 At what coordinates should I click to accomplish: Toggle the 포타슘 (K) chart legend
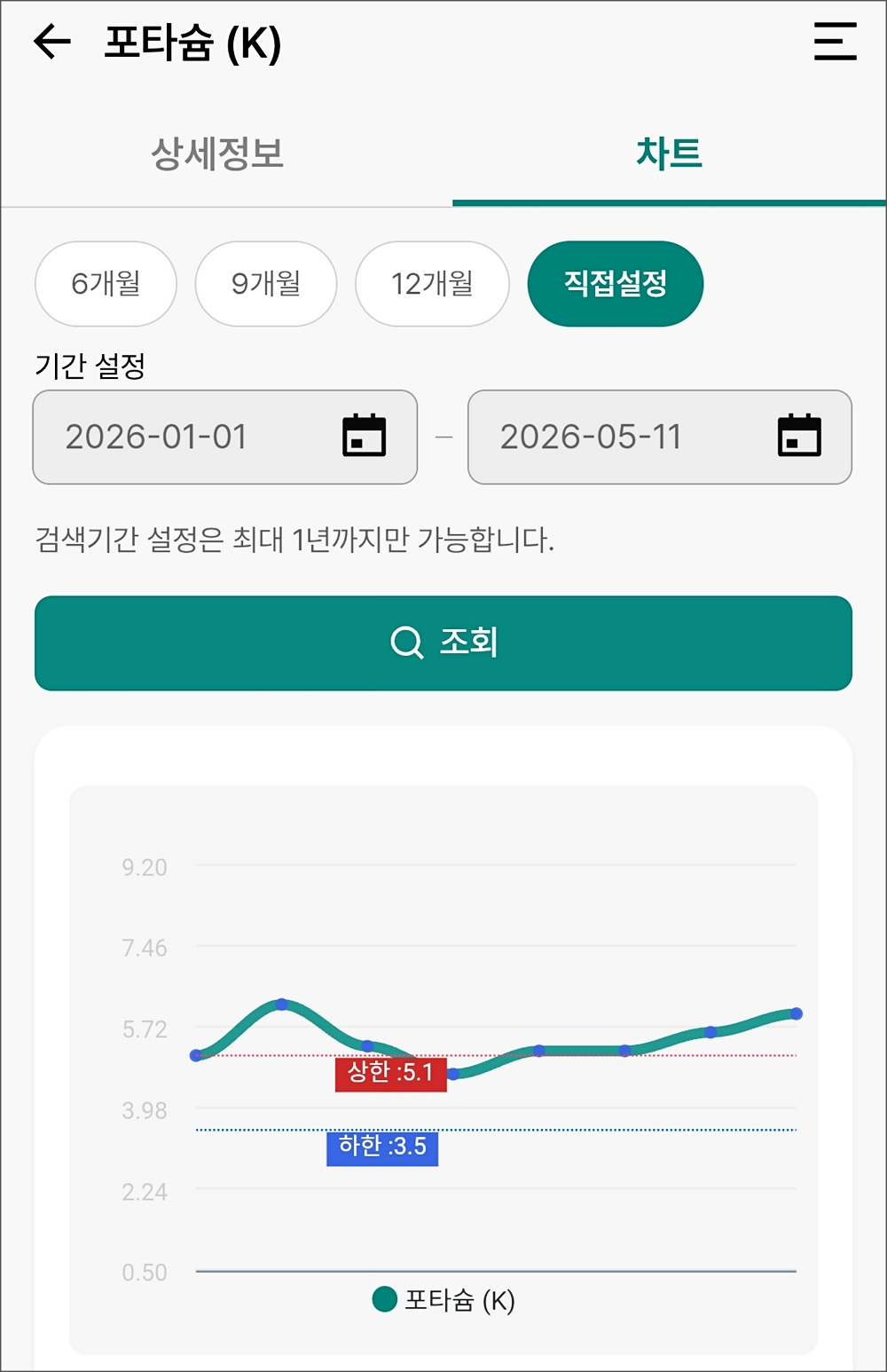[x=443, y=1300]
